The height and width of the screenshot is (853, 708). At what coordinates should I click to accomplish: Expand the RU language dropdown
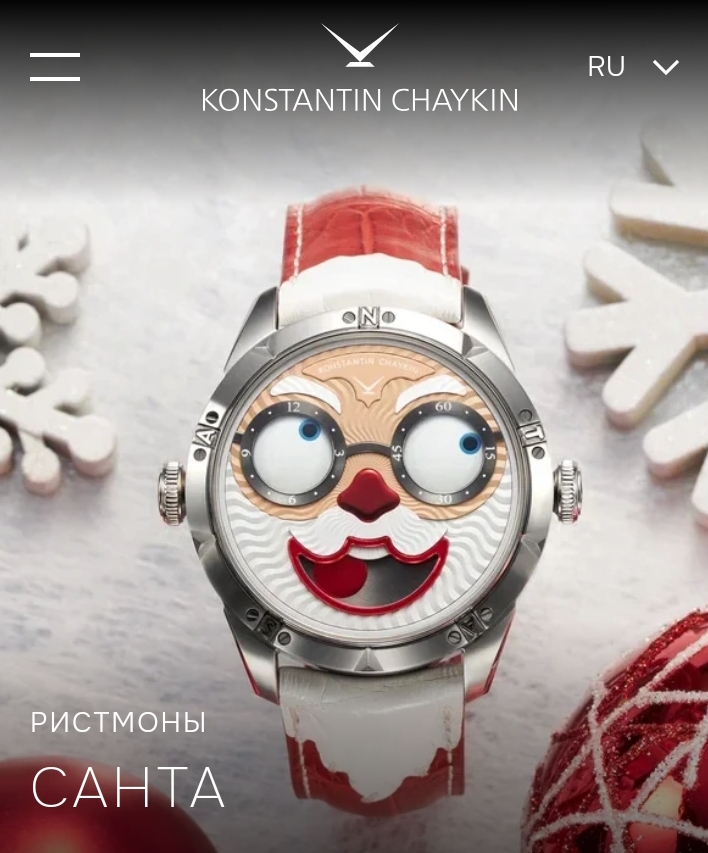[633, 67]
